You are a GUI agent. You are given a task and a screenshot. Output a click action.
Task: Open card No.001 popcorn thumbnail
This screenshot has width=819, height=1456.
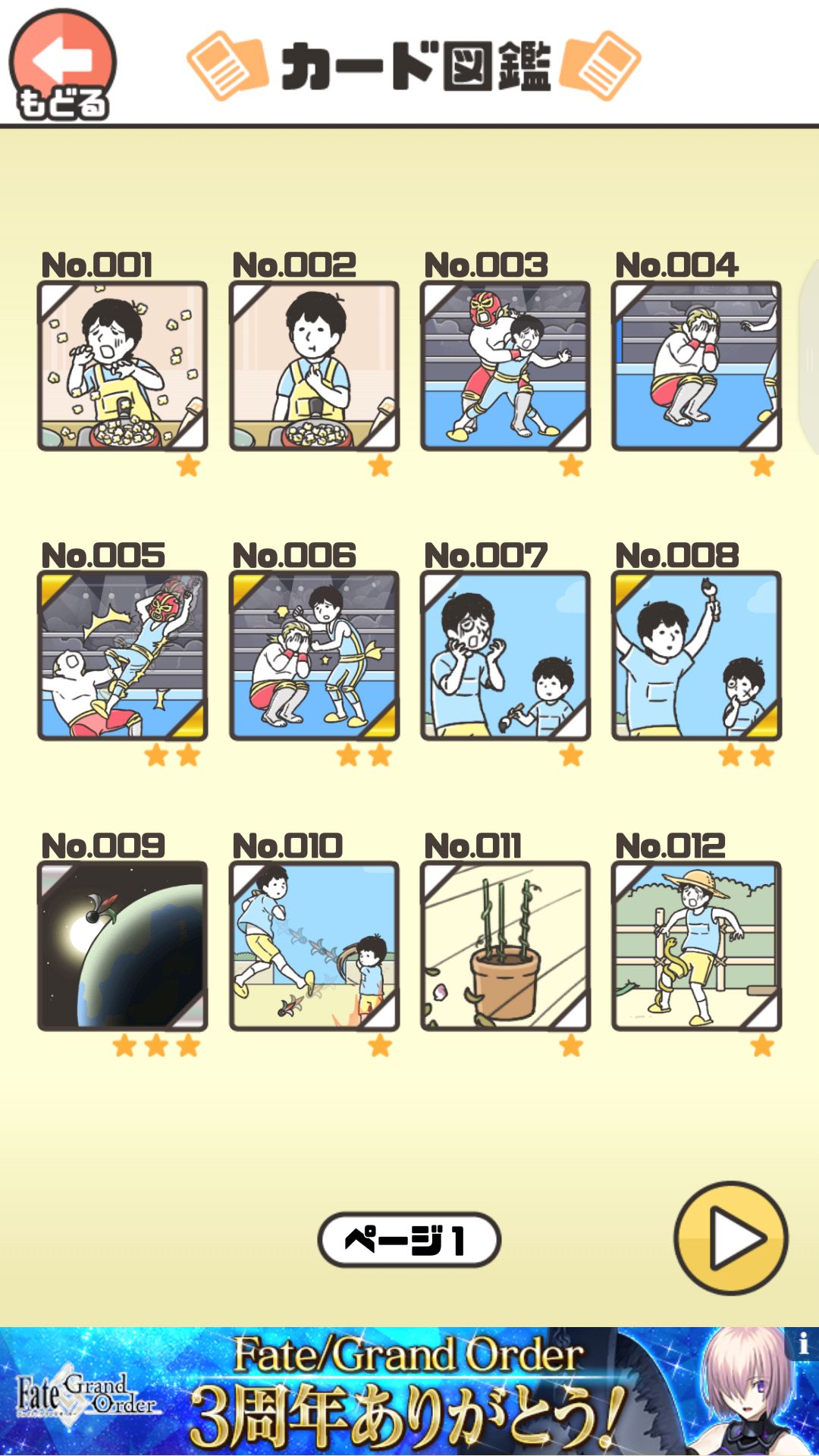(x=122, y=364)
